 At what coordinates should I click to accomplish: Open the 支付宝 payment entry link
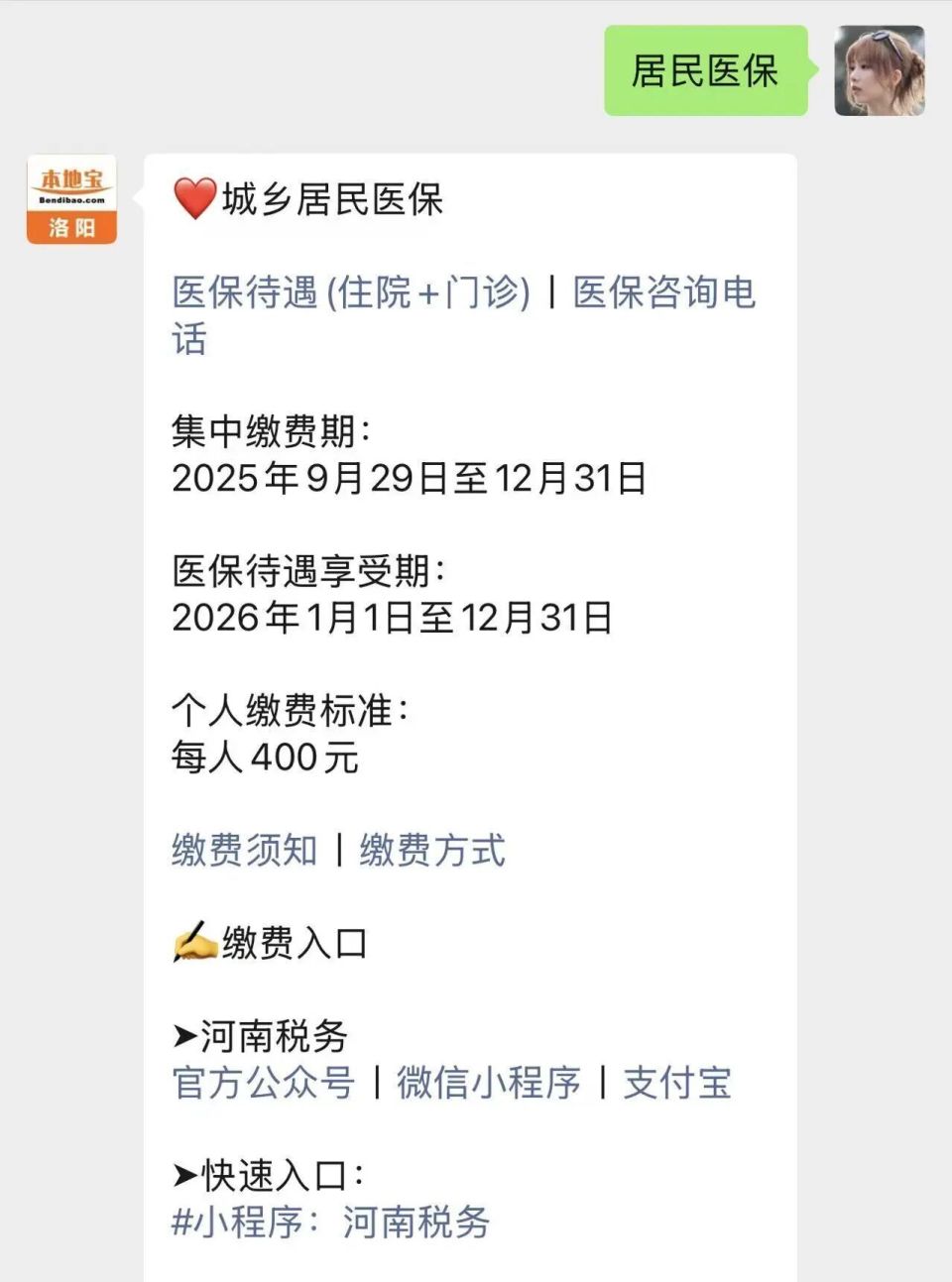pos(679,1084)
